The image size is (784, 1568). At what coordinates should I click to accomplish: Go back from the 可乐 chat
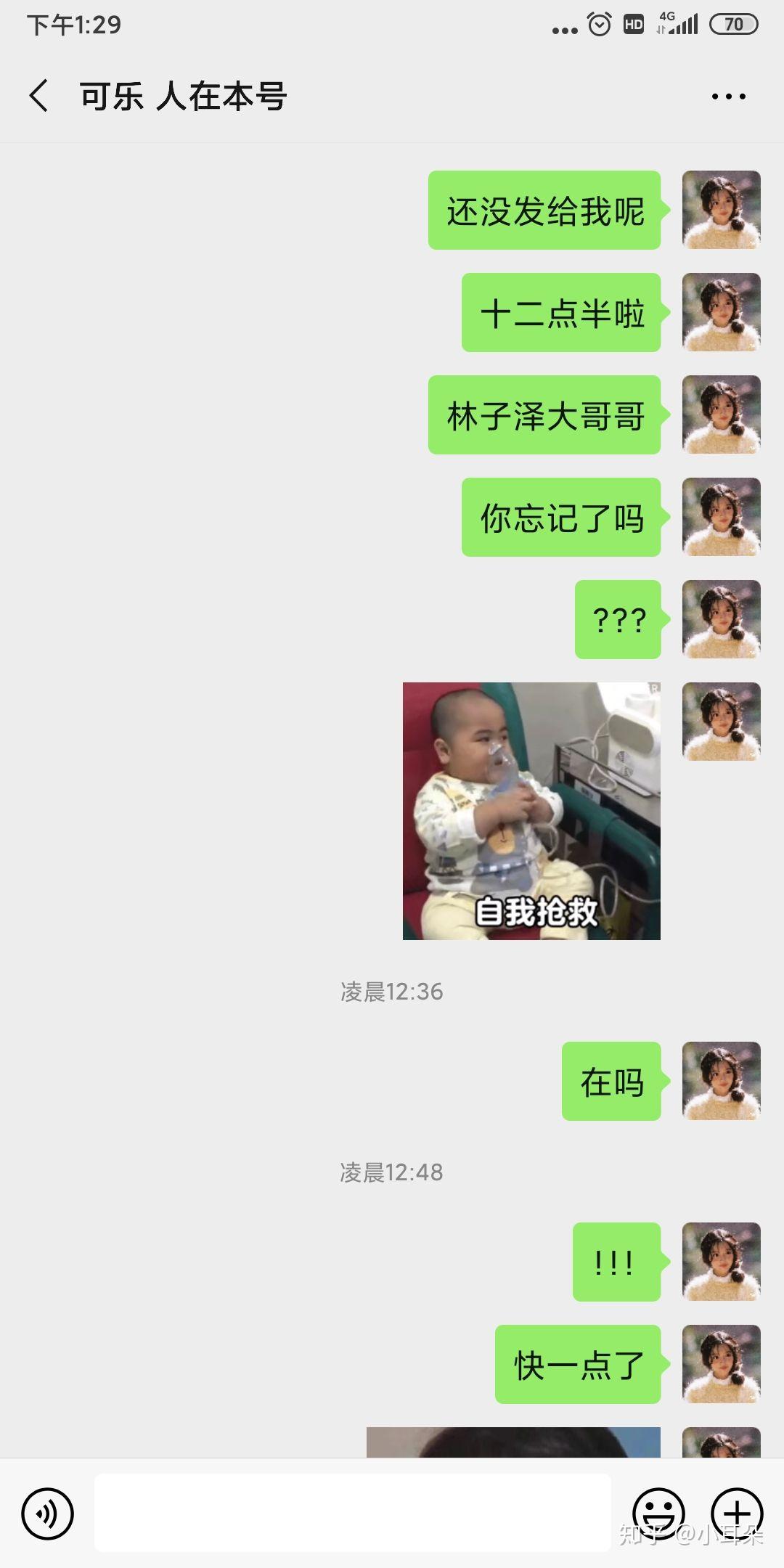(39, 96)
